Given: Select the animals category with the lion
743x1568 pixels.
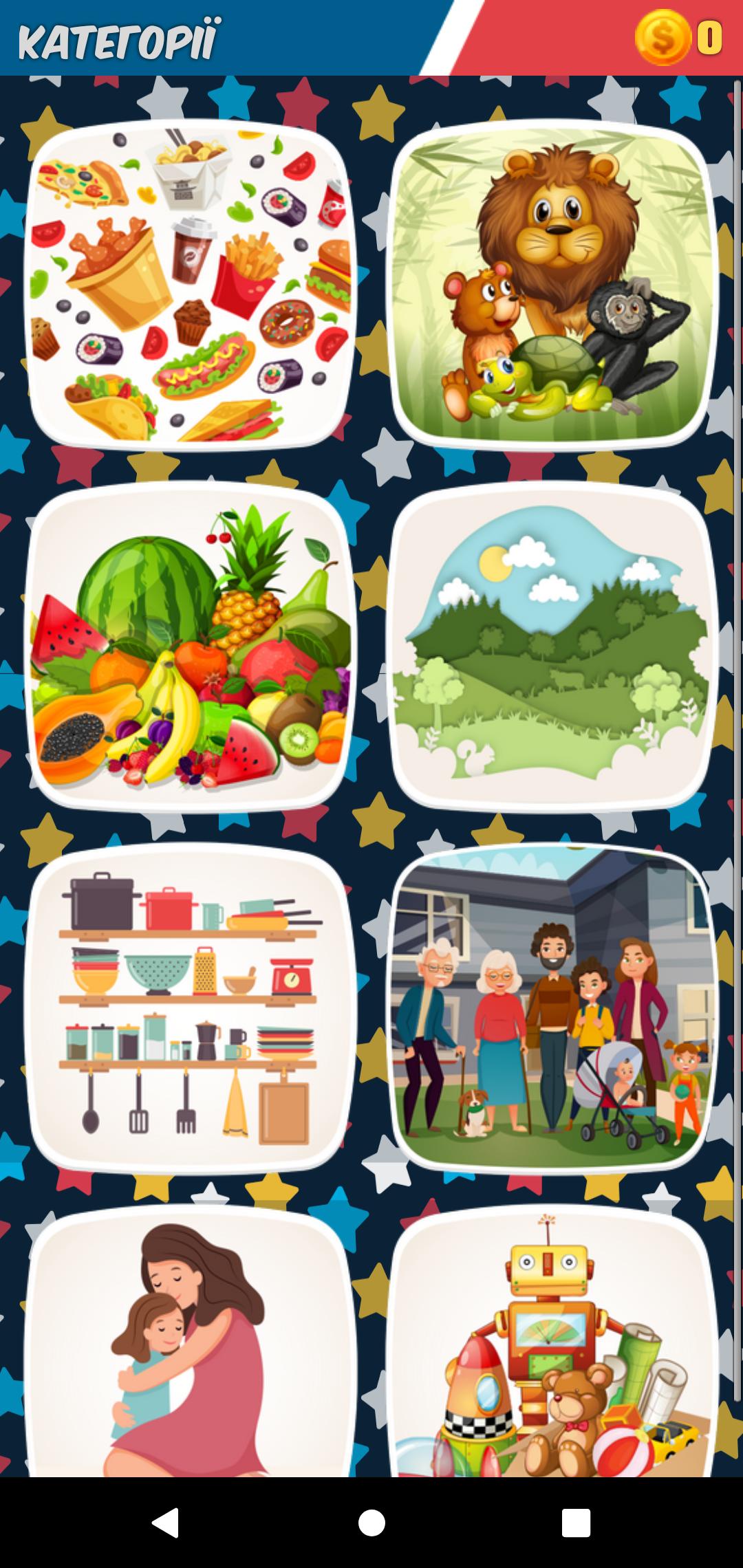Looking at the screenshot, I should tap(551, 285).
